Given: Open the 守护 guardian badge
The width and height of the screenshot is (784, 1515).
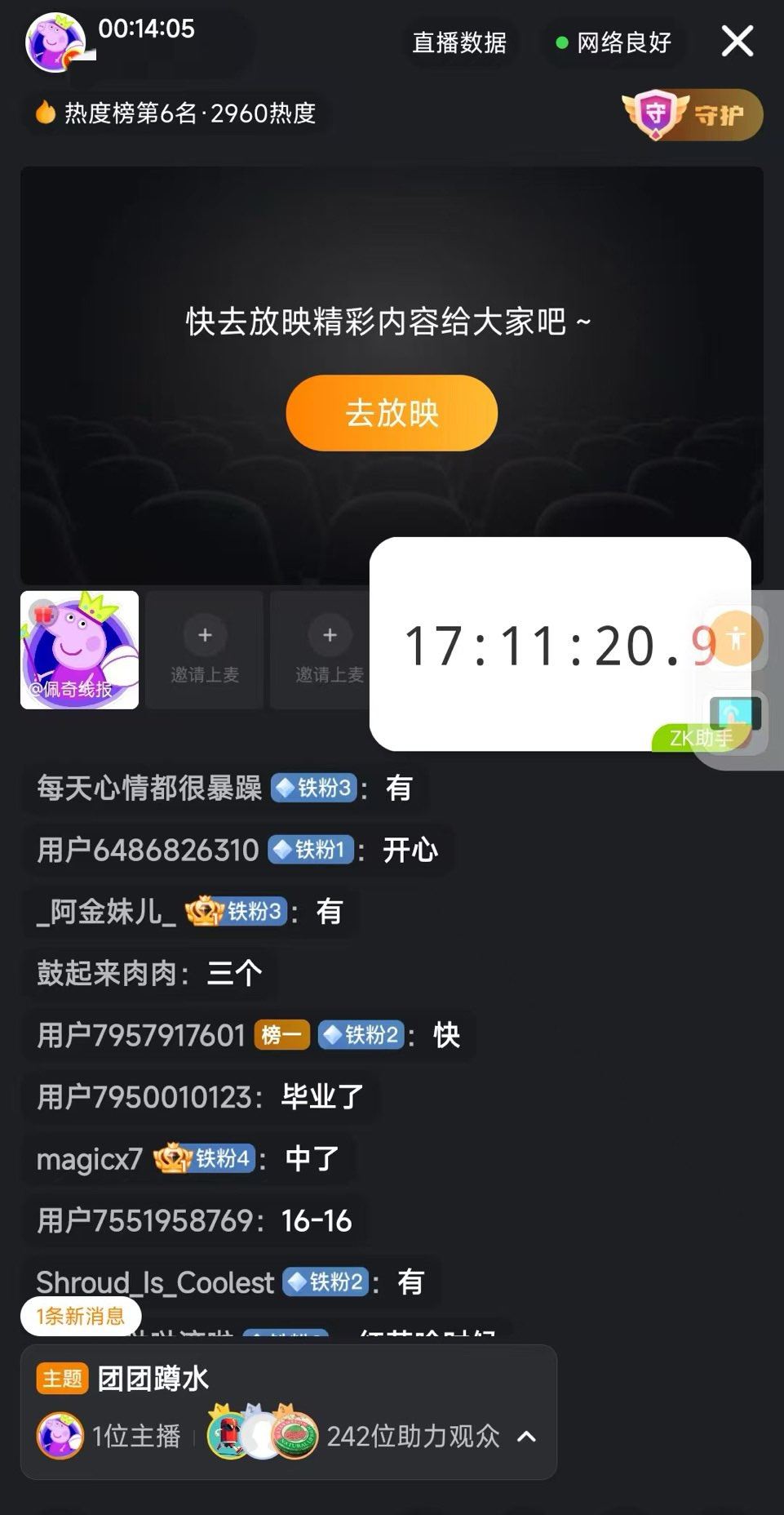Looking at the screenshot, I should 693,114.
